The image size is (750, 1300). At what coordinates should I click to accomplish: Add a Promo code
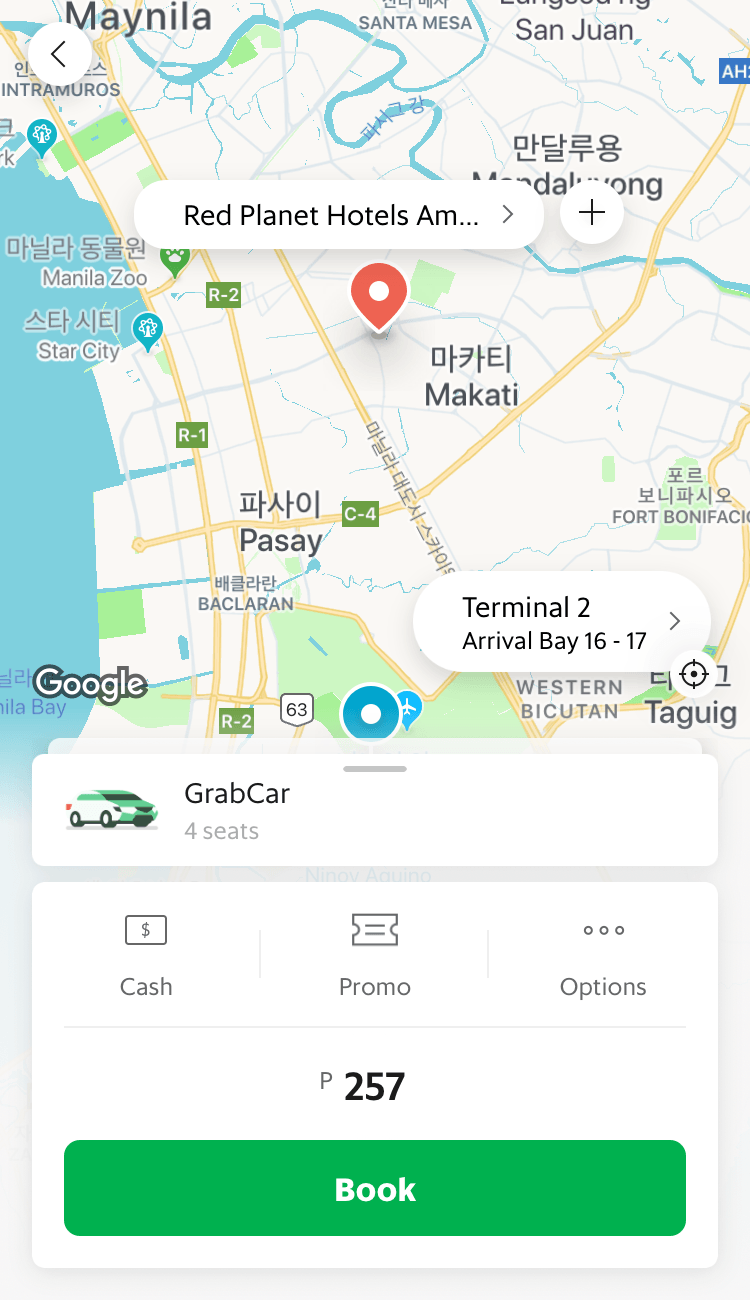(x=374, y=956)
